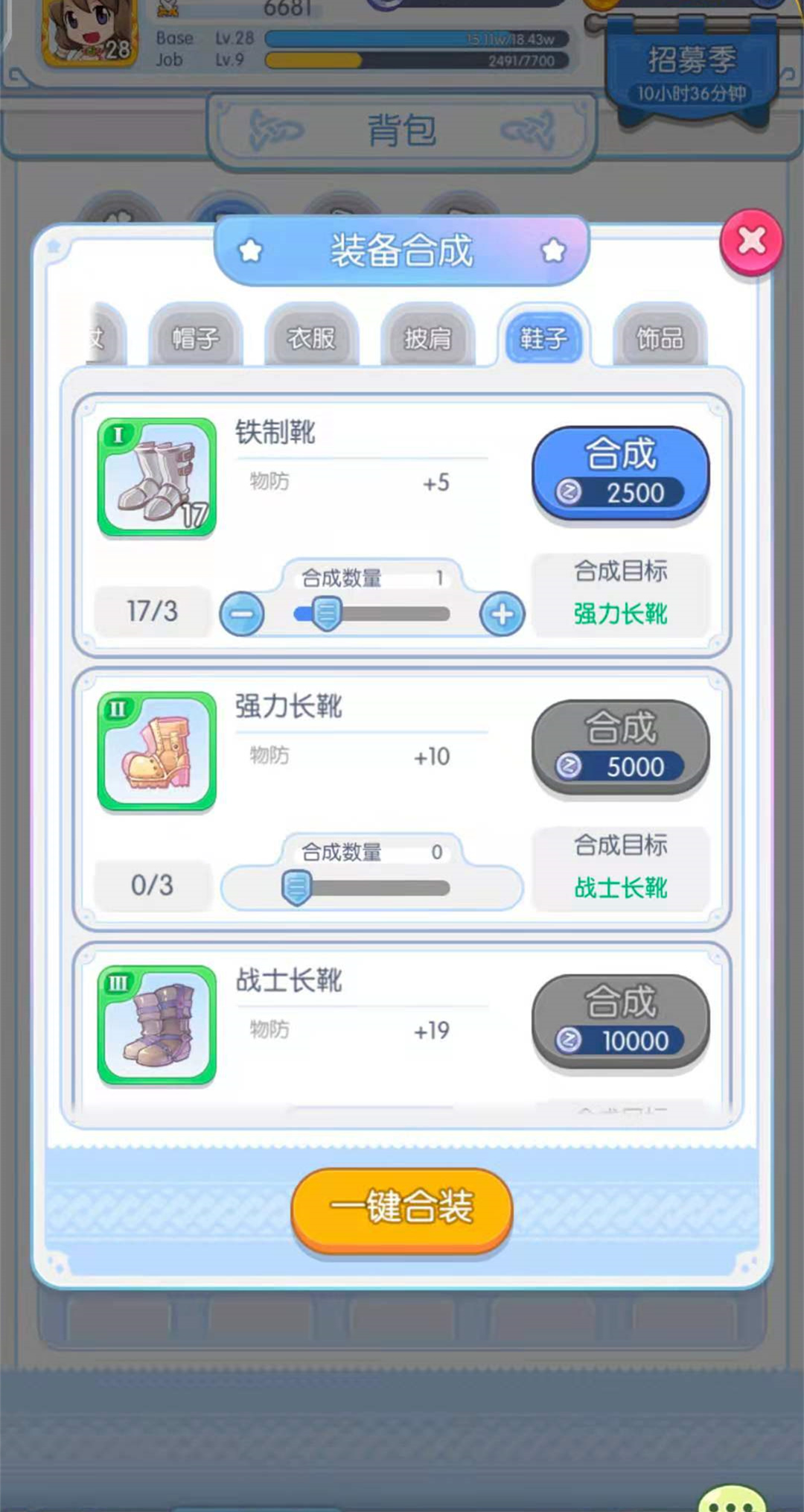Tap the 强力长靴 quantity slider
This screenshot has height=1512, width=804.
click(x=372, y=888)
